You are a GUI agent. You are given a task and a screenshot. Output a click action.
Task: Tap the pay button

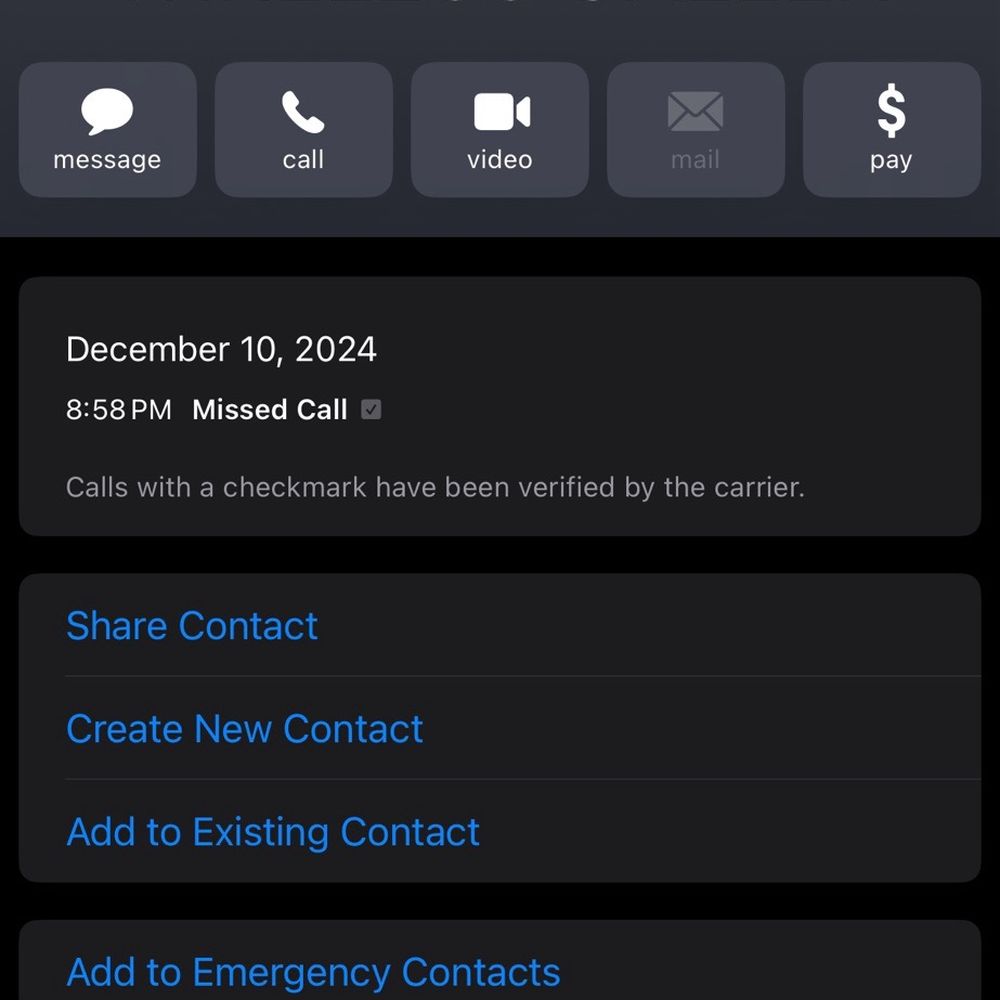tap(891, 130)
